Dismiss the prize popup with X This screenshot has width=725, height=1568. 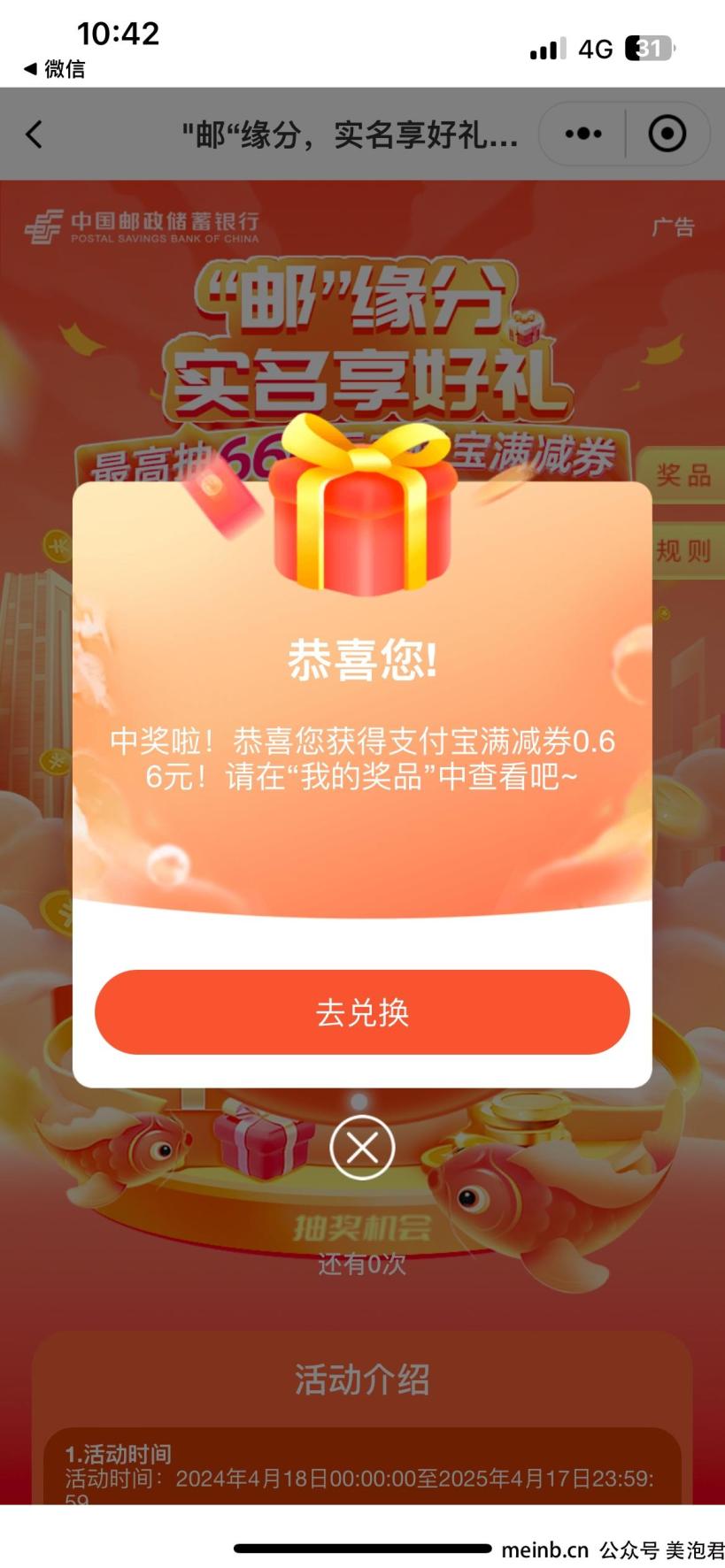(x=362, y=1148)
